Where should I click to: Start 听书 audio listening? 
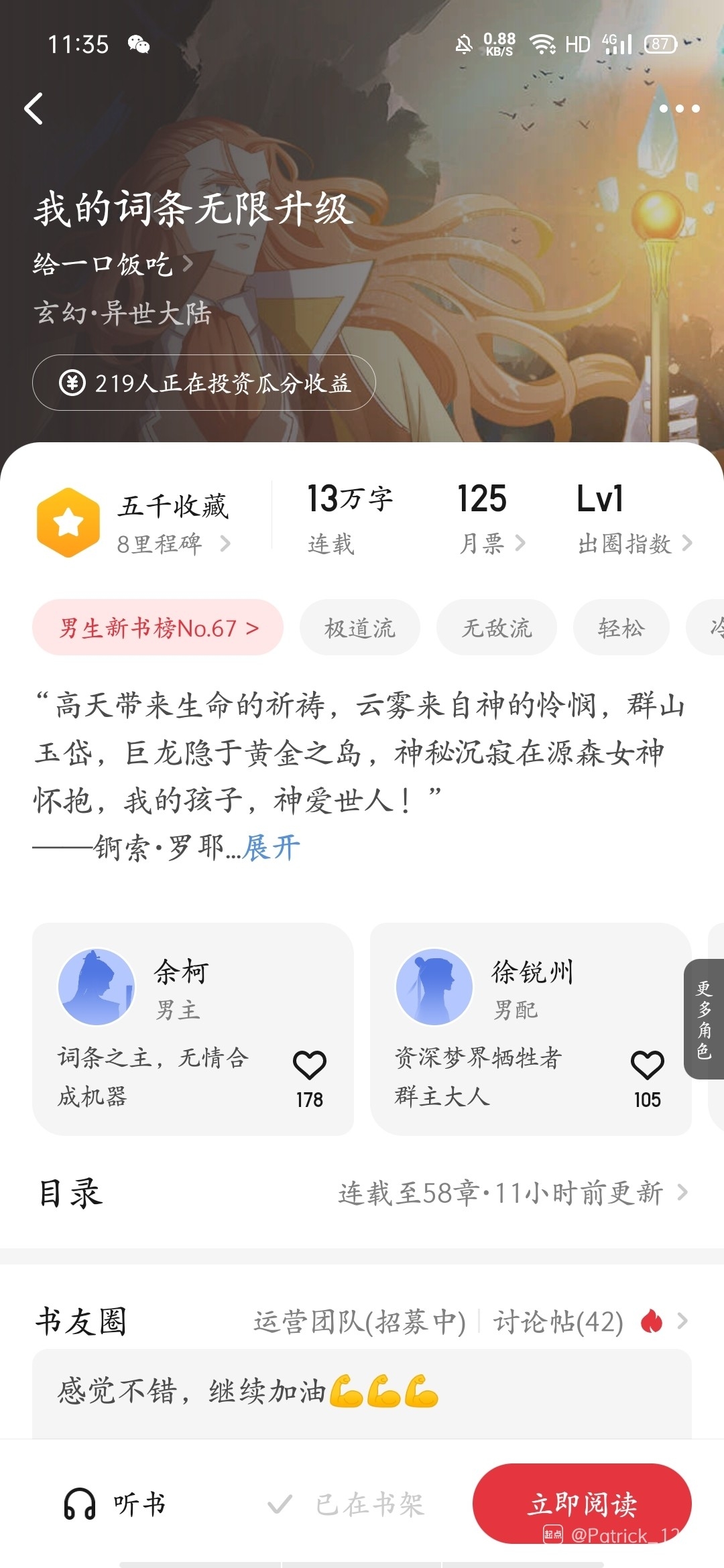[115, 1504]
